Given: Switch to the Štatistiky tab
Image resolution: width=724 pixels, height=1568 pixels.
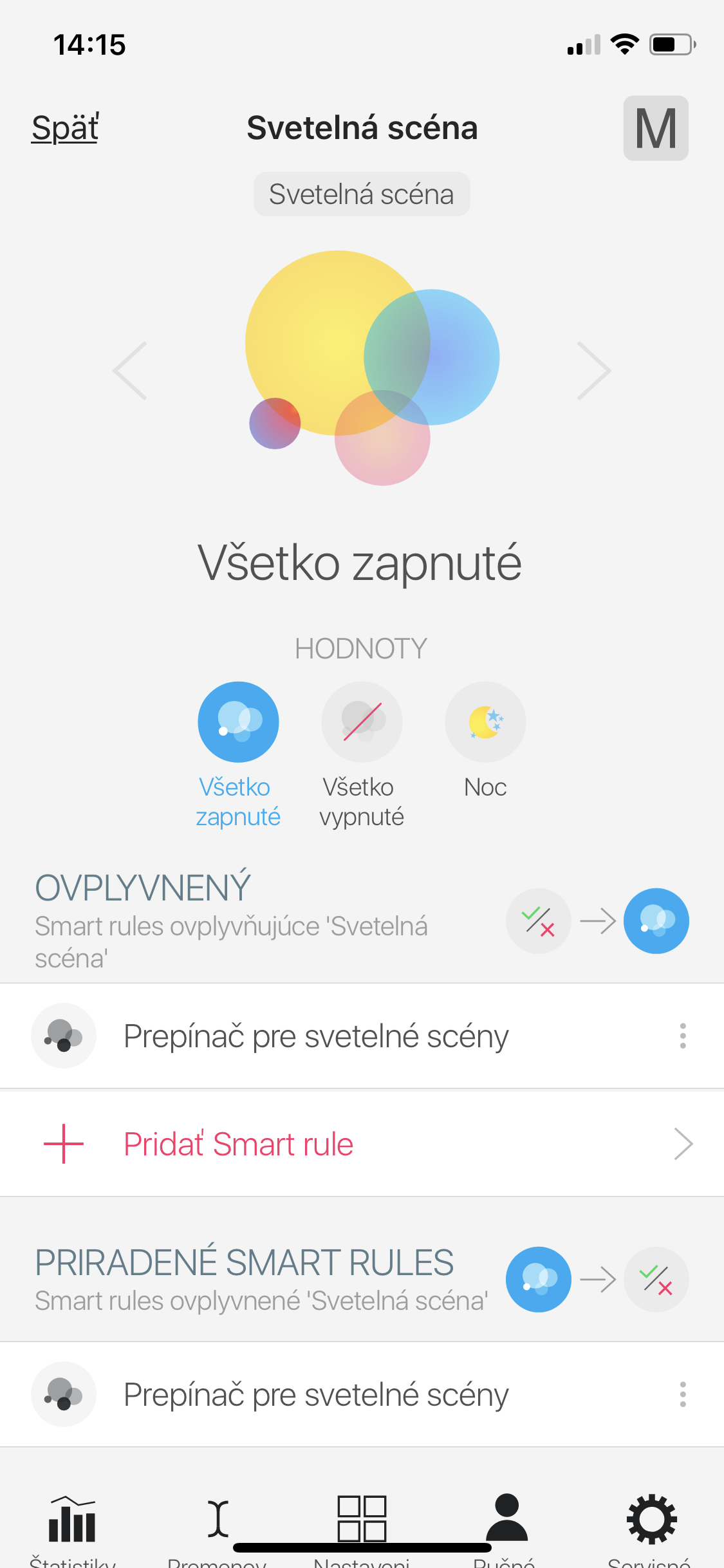Looking at the screenshot, I should (x=72, y=1529).
